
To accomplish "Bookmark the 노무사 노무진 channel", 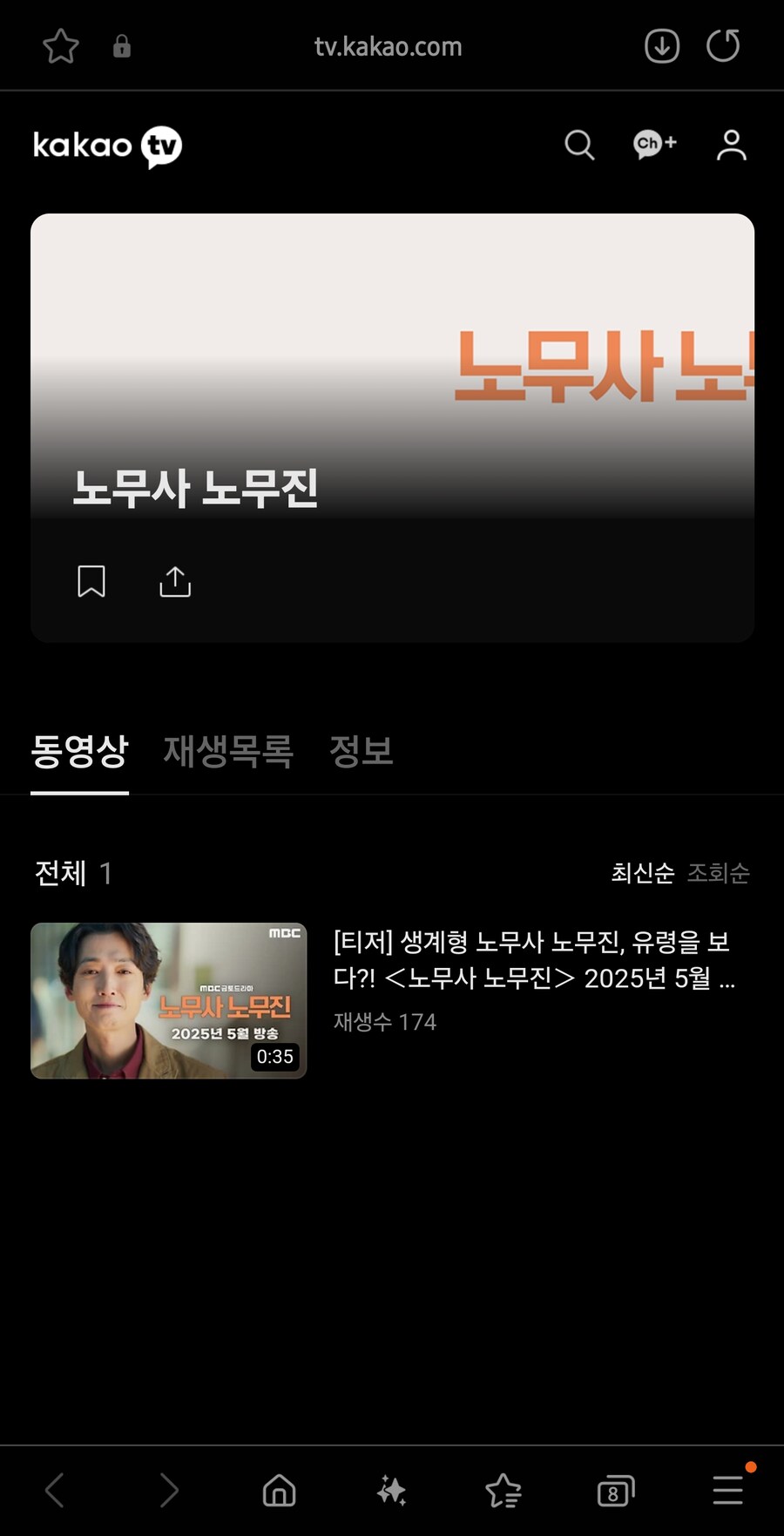I will tap(91, 580).
